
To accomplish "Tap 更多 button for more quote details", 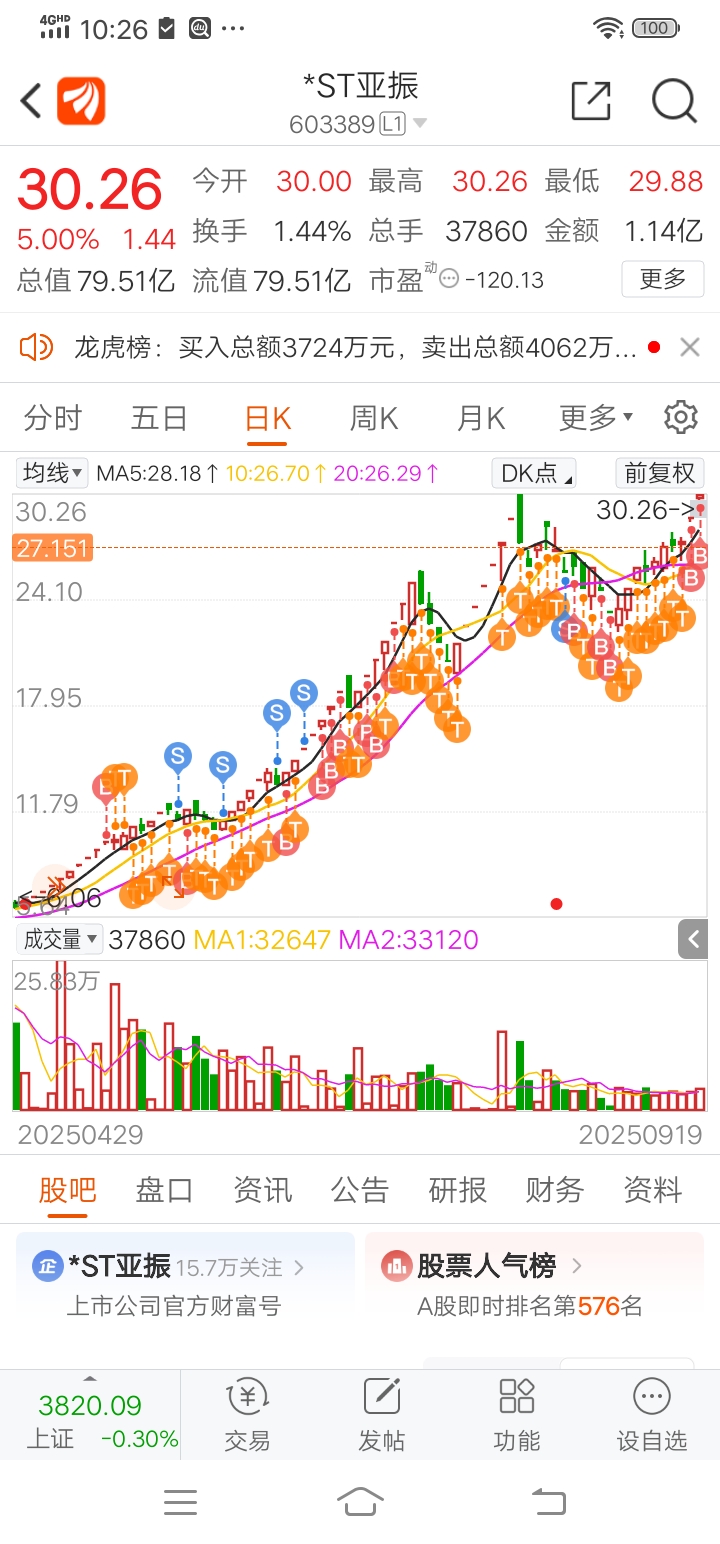I will point(663,279).
